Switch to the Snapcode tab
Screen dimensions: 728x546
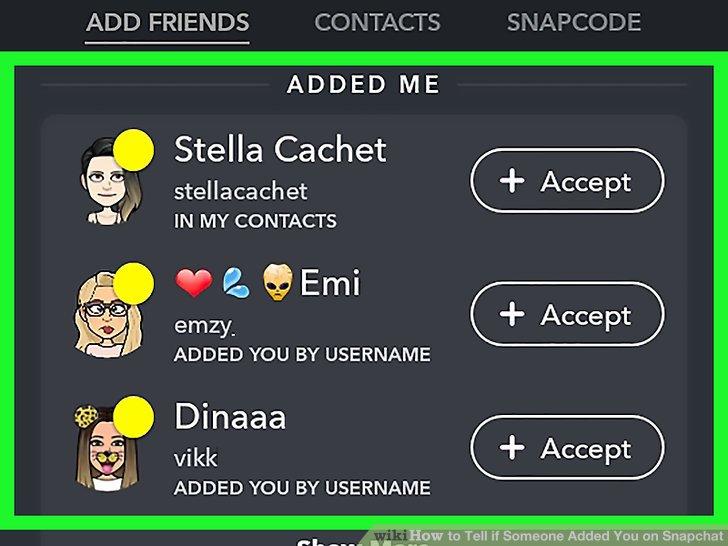(x=573, y=22)
